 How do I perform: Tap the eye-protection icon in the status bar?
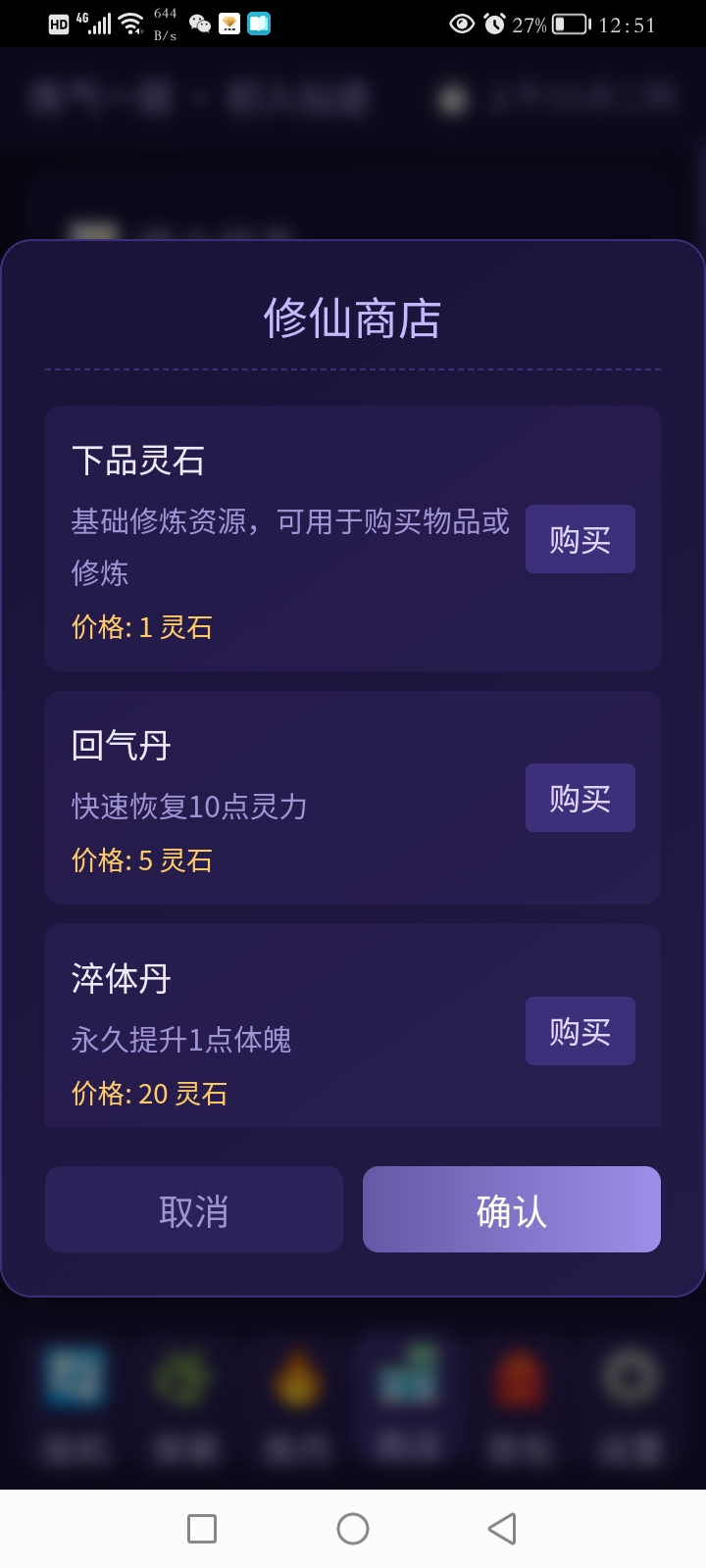coord(461,24)
